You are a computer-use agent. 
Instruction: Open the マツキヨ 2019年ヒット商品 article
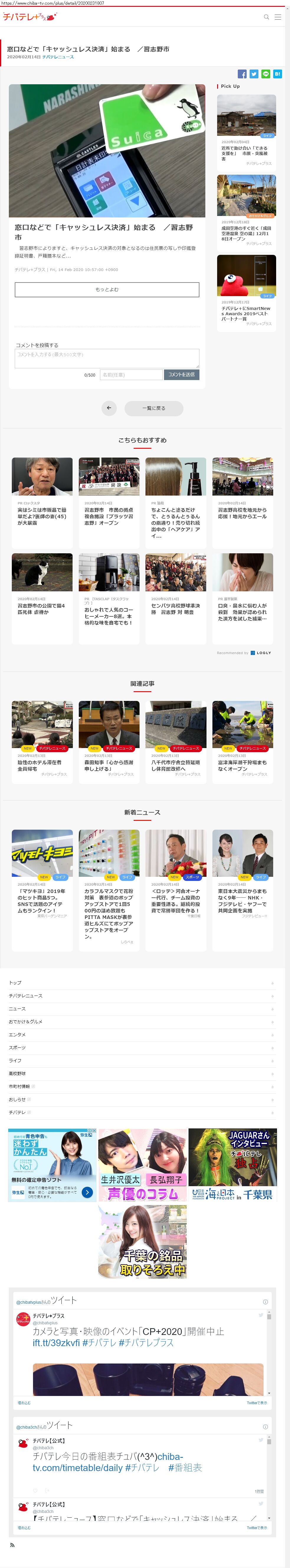point(41,900)
